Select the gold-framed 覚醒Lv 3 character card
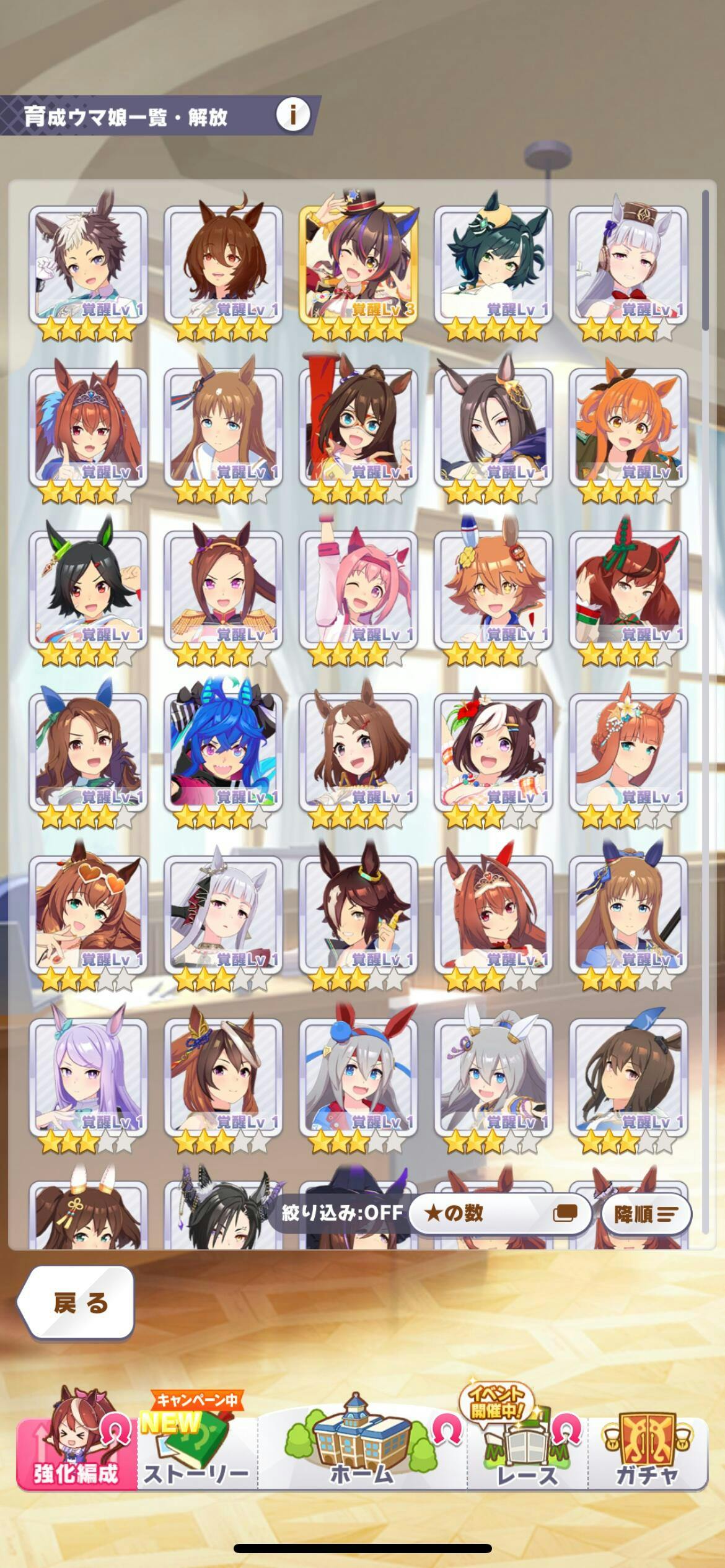 click(x=358, y=266)
